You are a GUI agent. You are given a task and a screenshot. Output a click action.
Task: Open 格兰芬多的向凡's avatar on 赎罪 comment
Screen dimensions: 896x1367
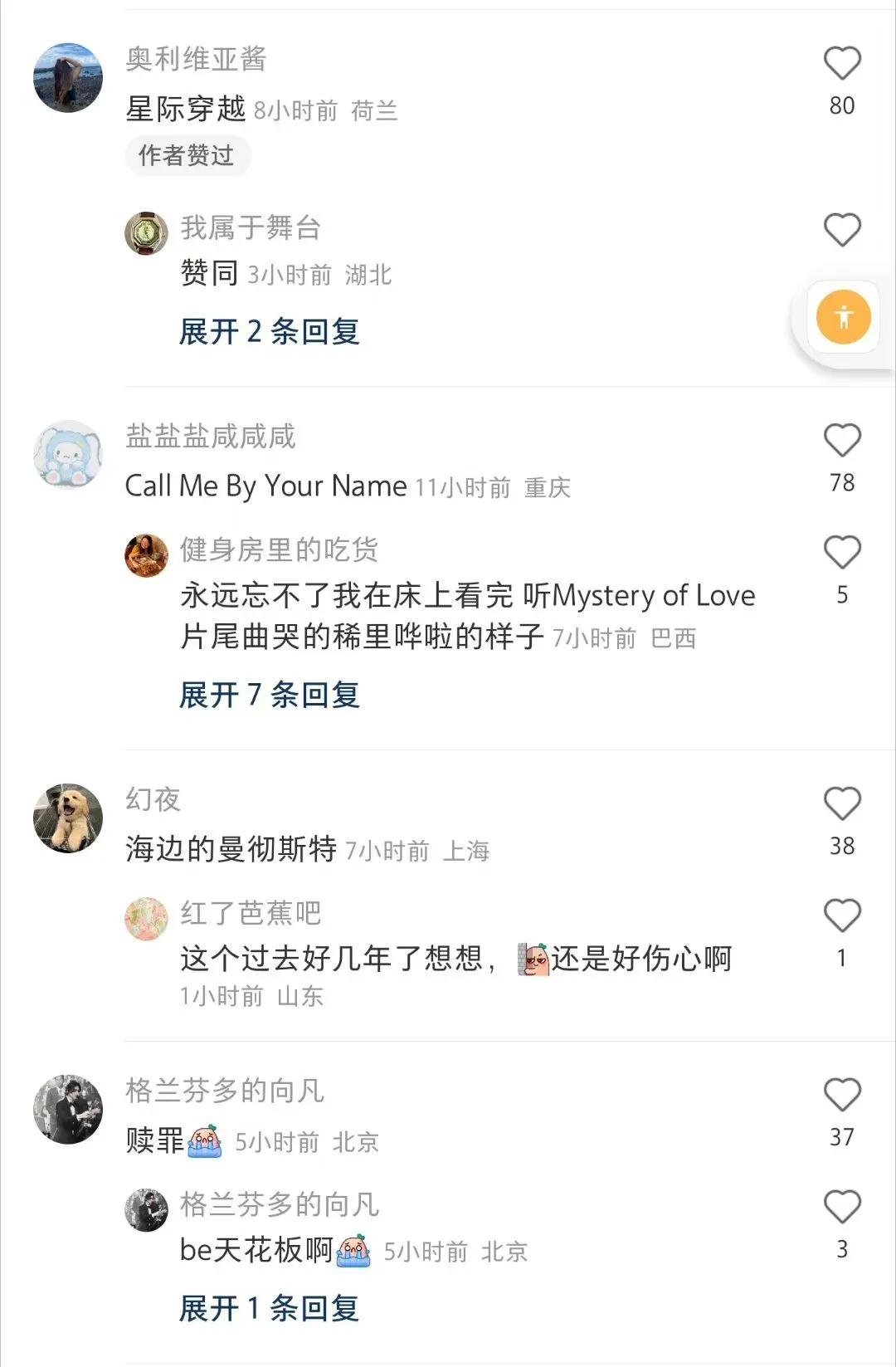coord(68,1109)
